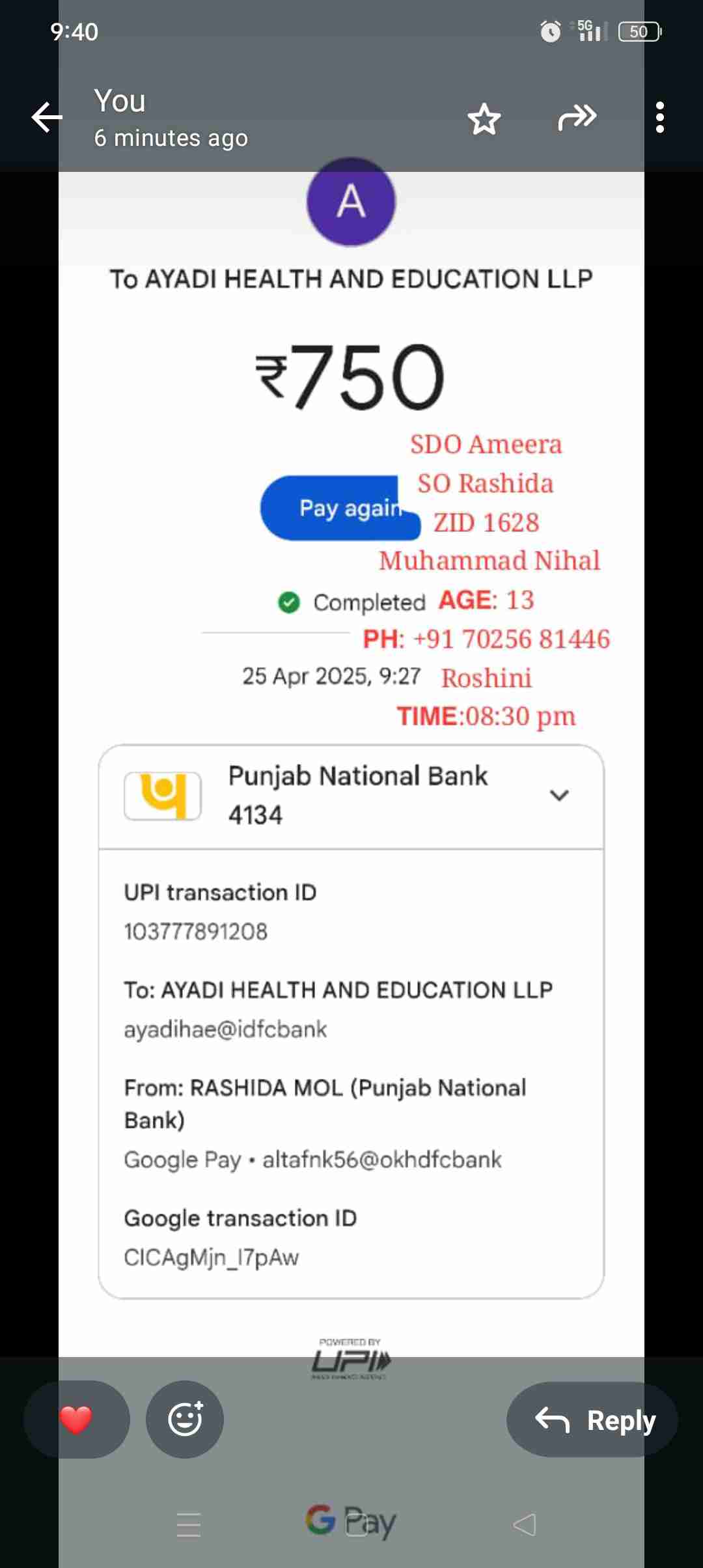Star this status update
This screenshot has height=1568, width=703.
(484, 119)
